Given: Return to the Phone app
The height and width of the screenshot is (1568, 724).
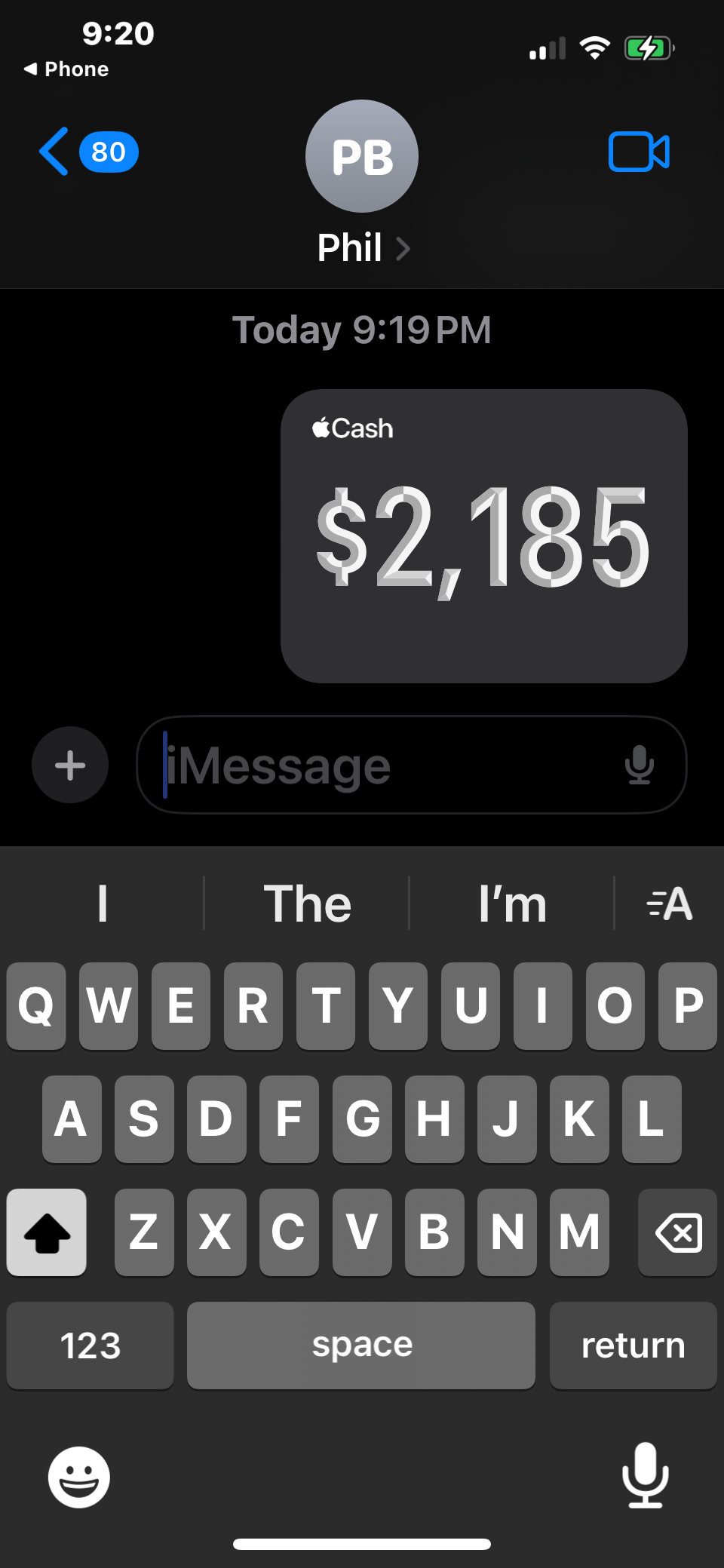Looking at the screenshot, I should point(66,69).
